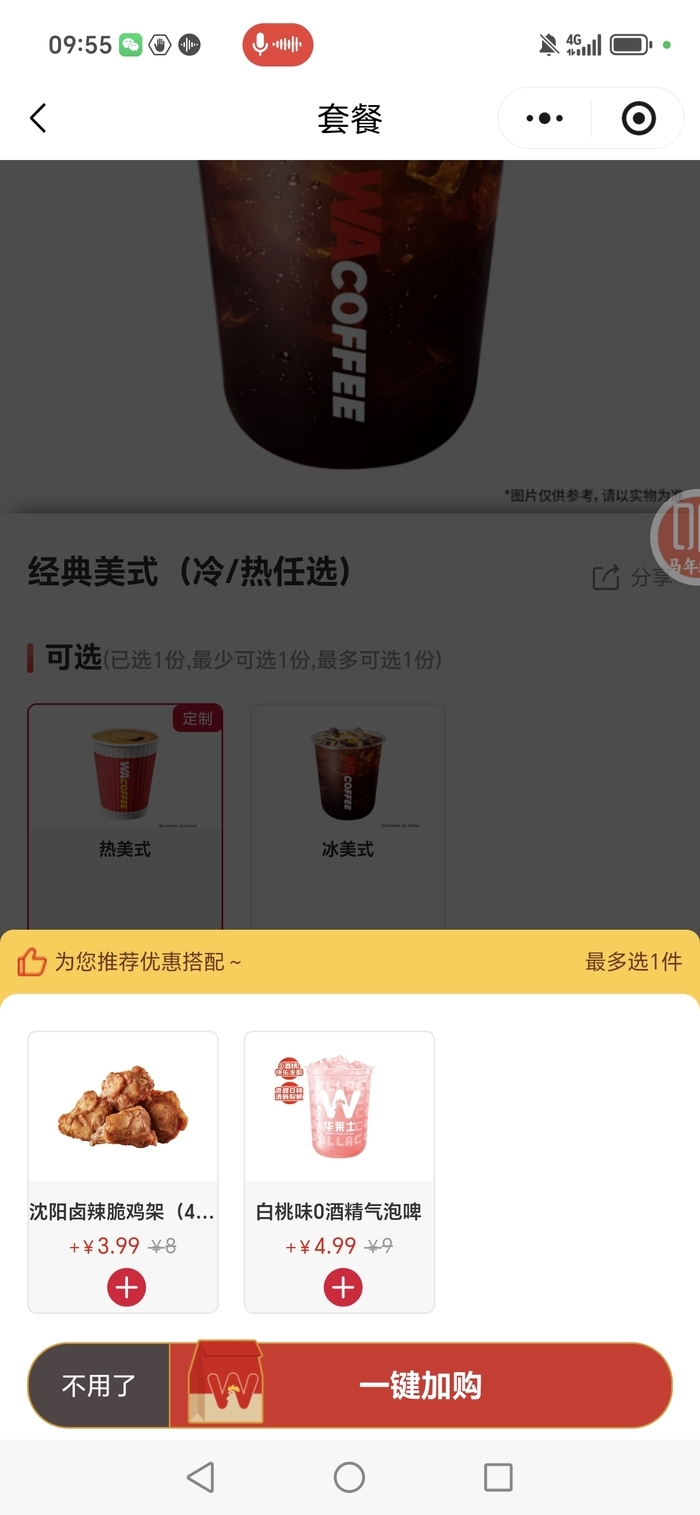Add 沈阳卤辣脆鸡架 with its plus button
Image resolution: width=700 pixels, height=1515 pixels.
126,1288
